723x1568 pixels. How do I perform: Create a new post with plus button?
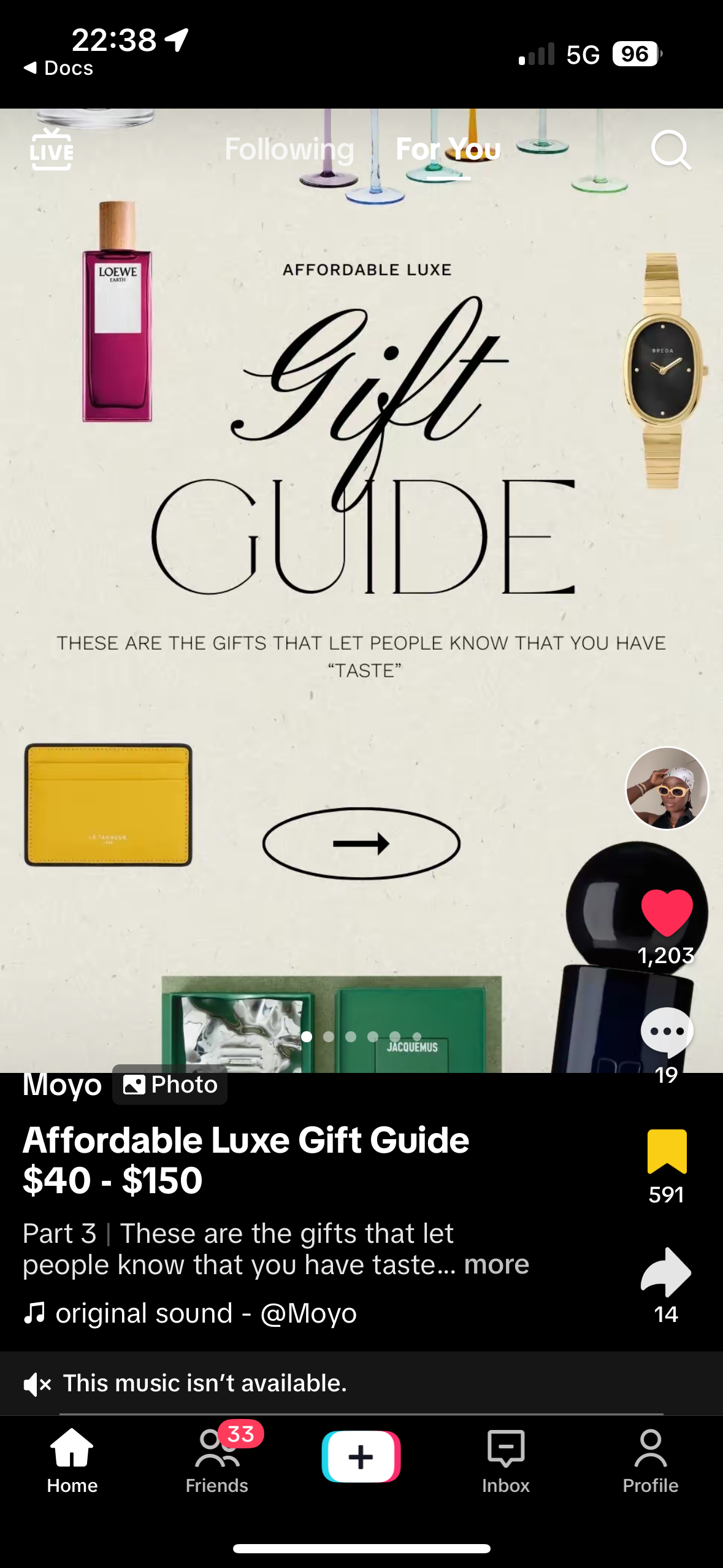(x=361, y=1457)
